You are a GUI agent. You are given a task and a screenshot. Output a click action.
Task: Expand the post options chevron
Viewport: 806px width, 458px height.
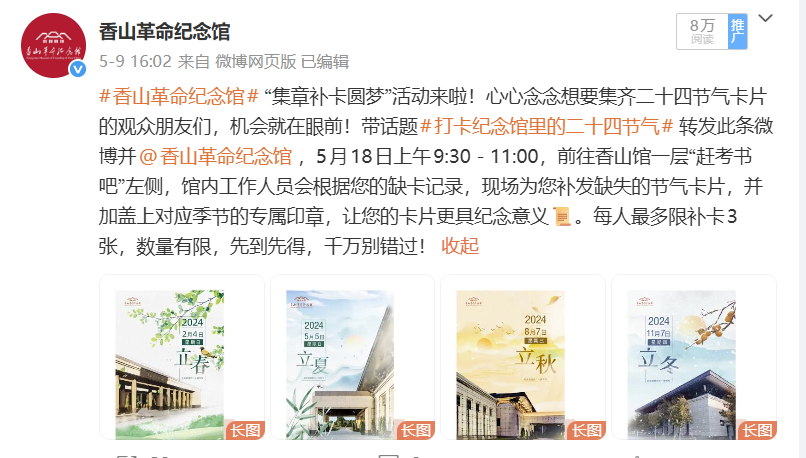(766, 20)
